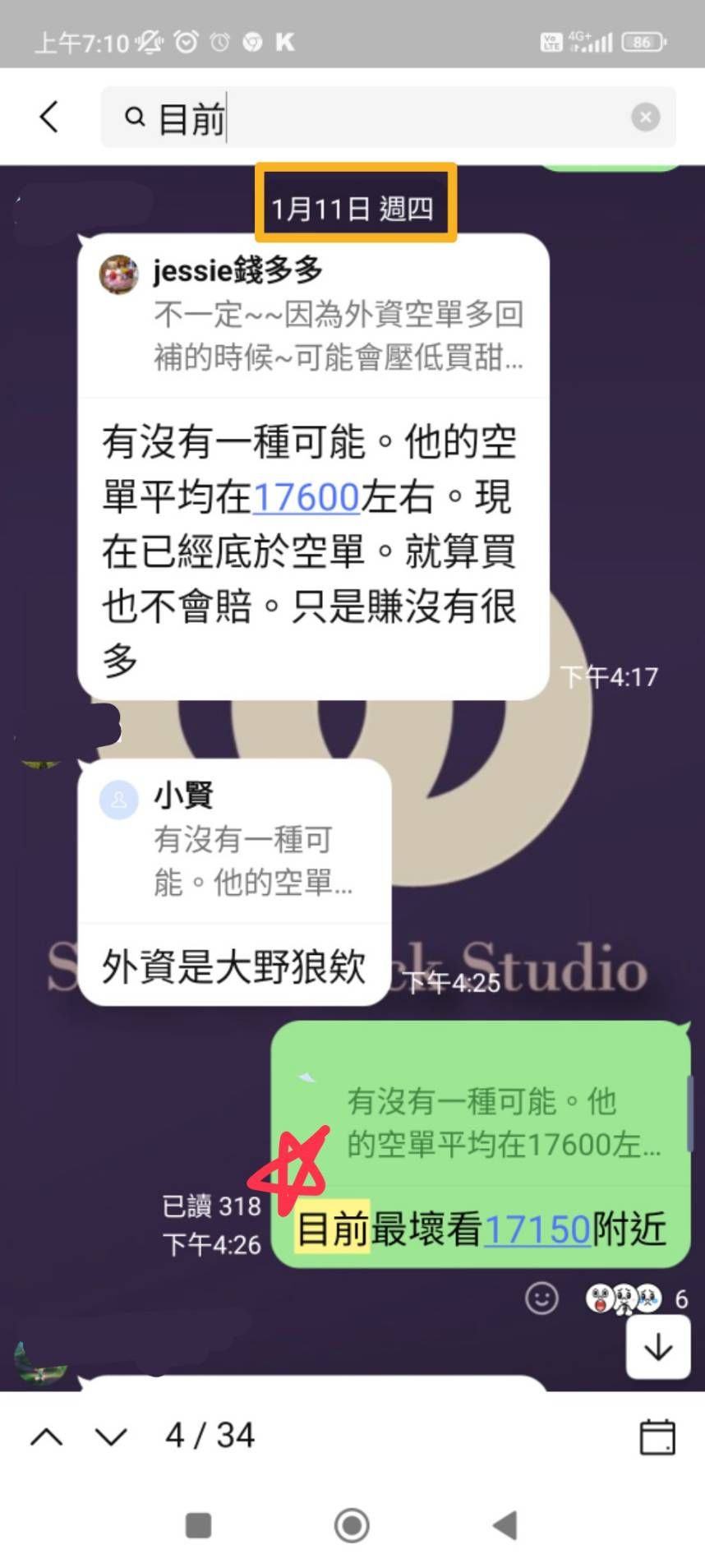The height and width of the screenshot is (1568, 705).
Task: Tap the search magnifier icon
Action: pyautogui.click(x=134, y=117)
